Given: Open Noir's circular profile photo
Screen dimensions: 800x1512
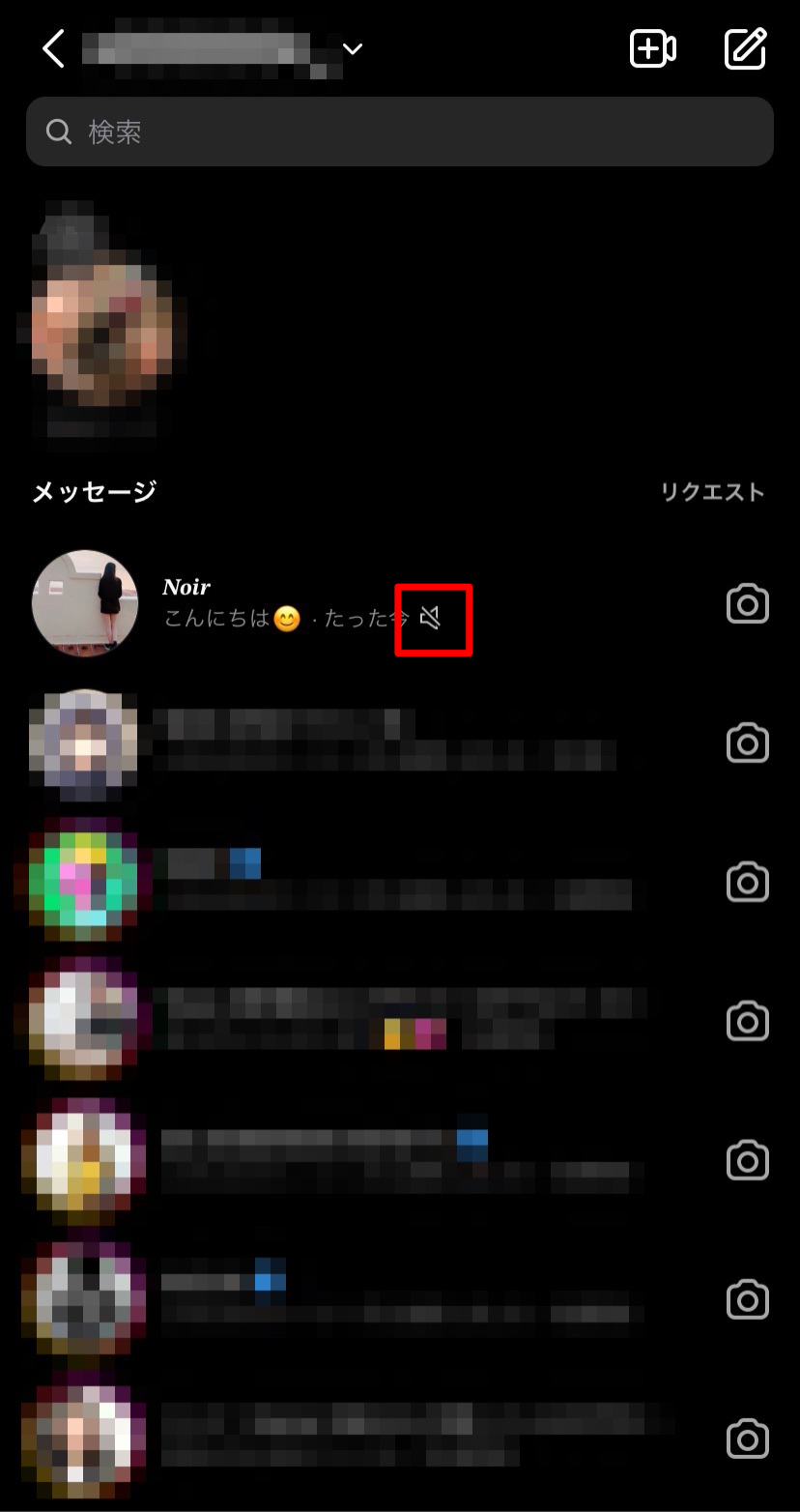Looking at the screenshot, I should pyautogui.click(x=85, y=603).
